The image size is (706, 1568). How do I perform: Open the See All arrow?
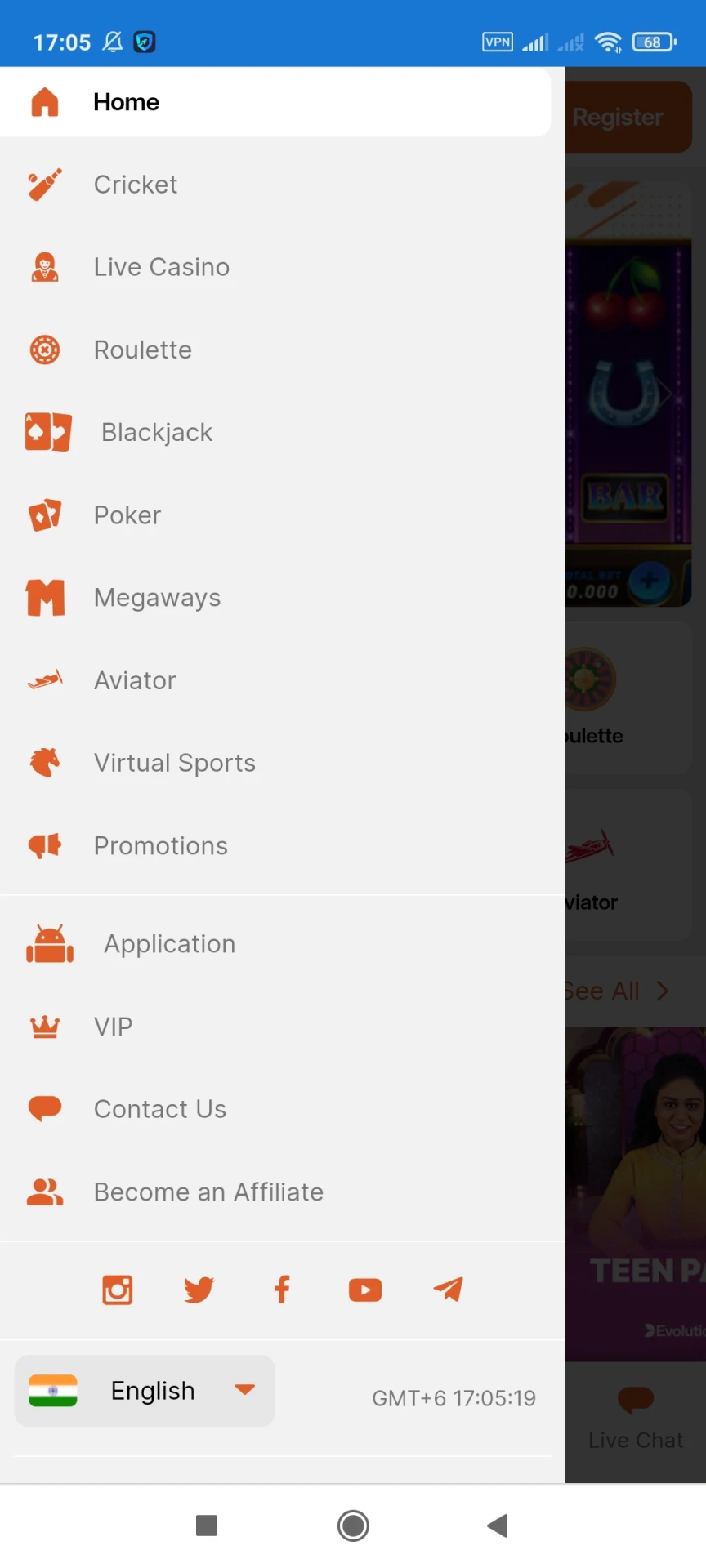(662, 991)
